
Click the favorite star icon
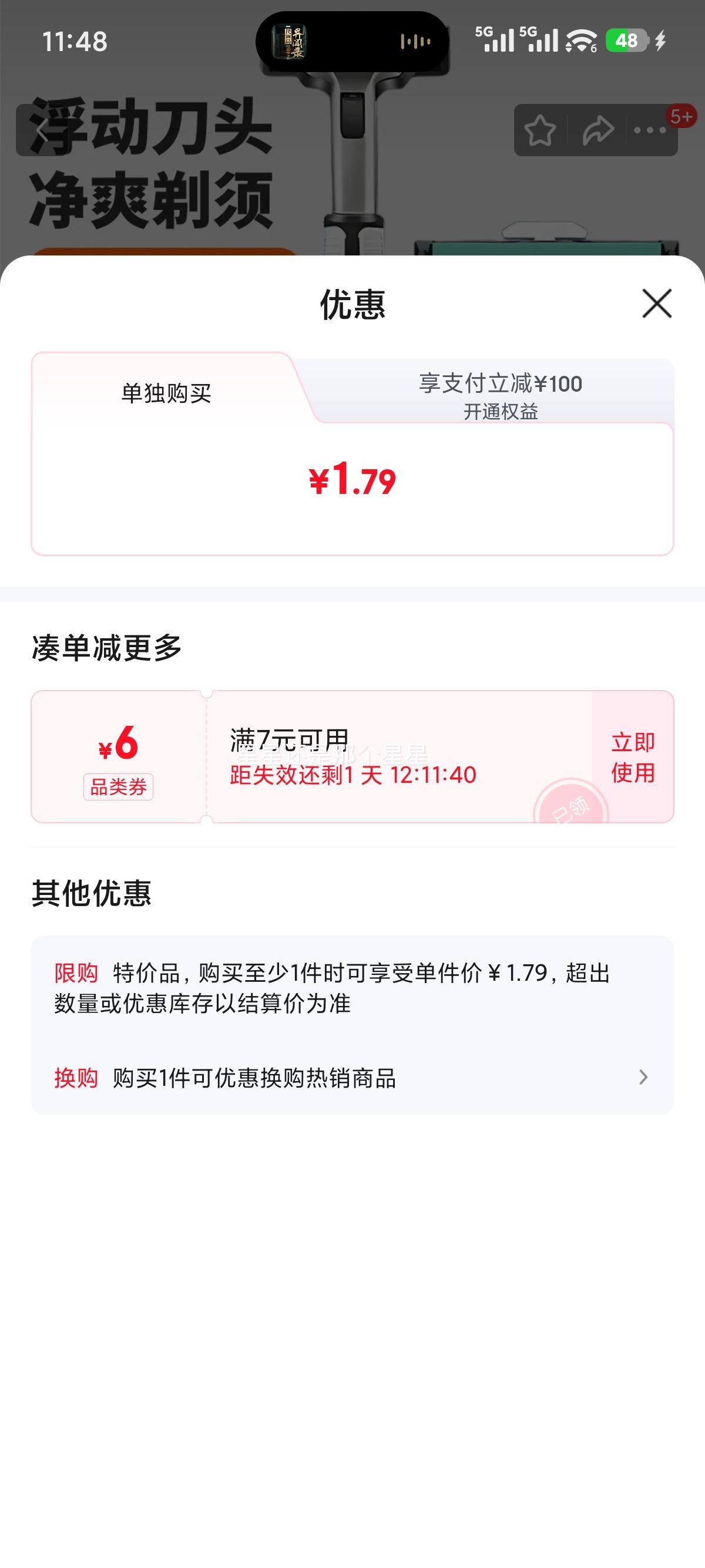(x=540, y=129)
